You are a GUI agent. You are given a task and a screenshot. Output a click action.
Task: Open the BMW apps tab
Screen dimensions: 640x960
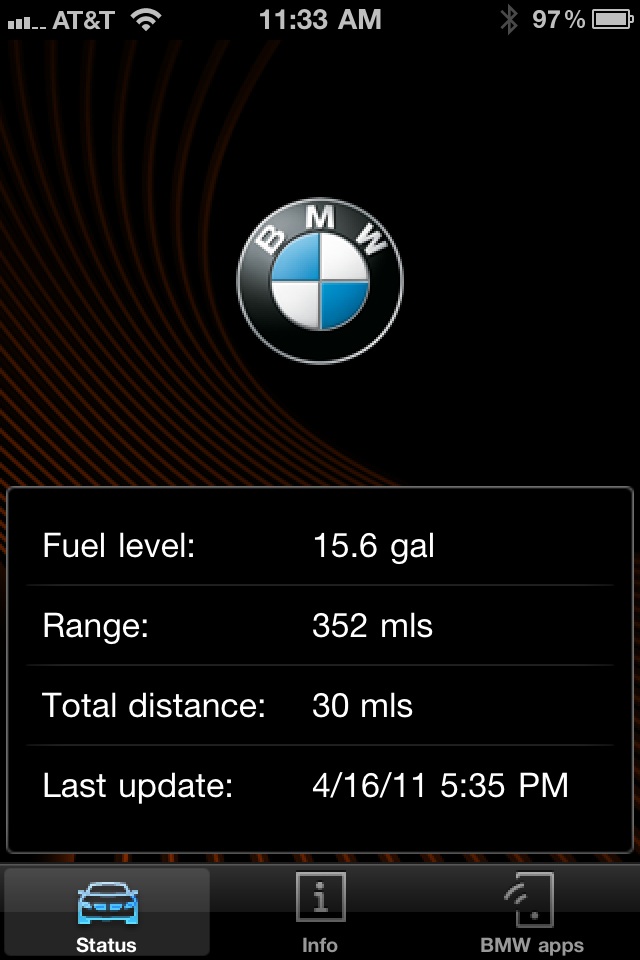pyautogui.click(x=532, y=912)
